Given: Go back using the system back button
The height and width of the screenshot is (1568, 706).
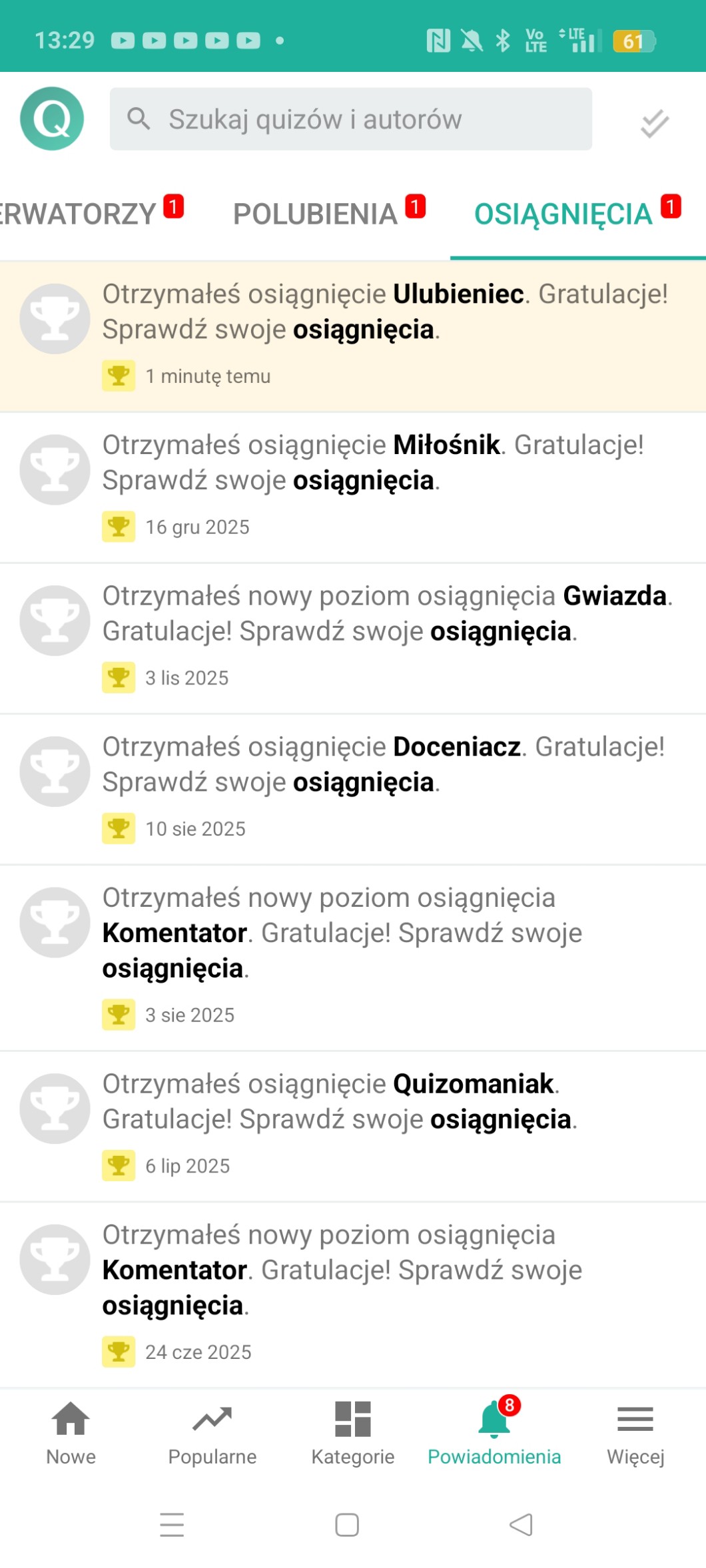Looking at the screenshot, I should coord(521,1524).
